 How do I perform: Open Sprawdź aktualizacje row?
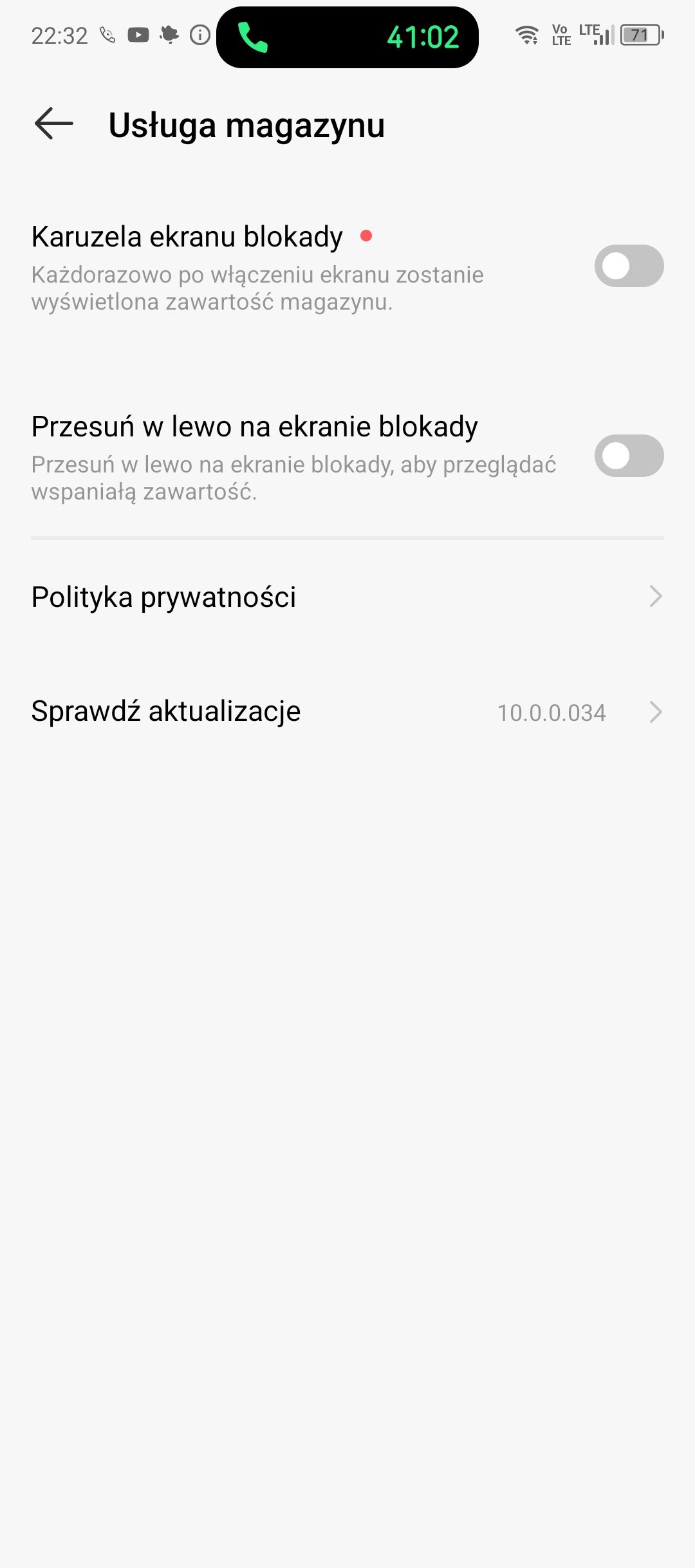coord(347,711)
